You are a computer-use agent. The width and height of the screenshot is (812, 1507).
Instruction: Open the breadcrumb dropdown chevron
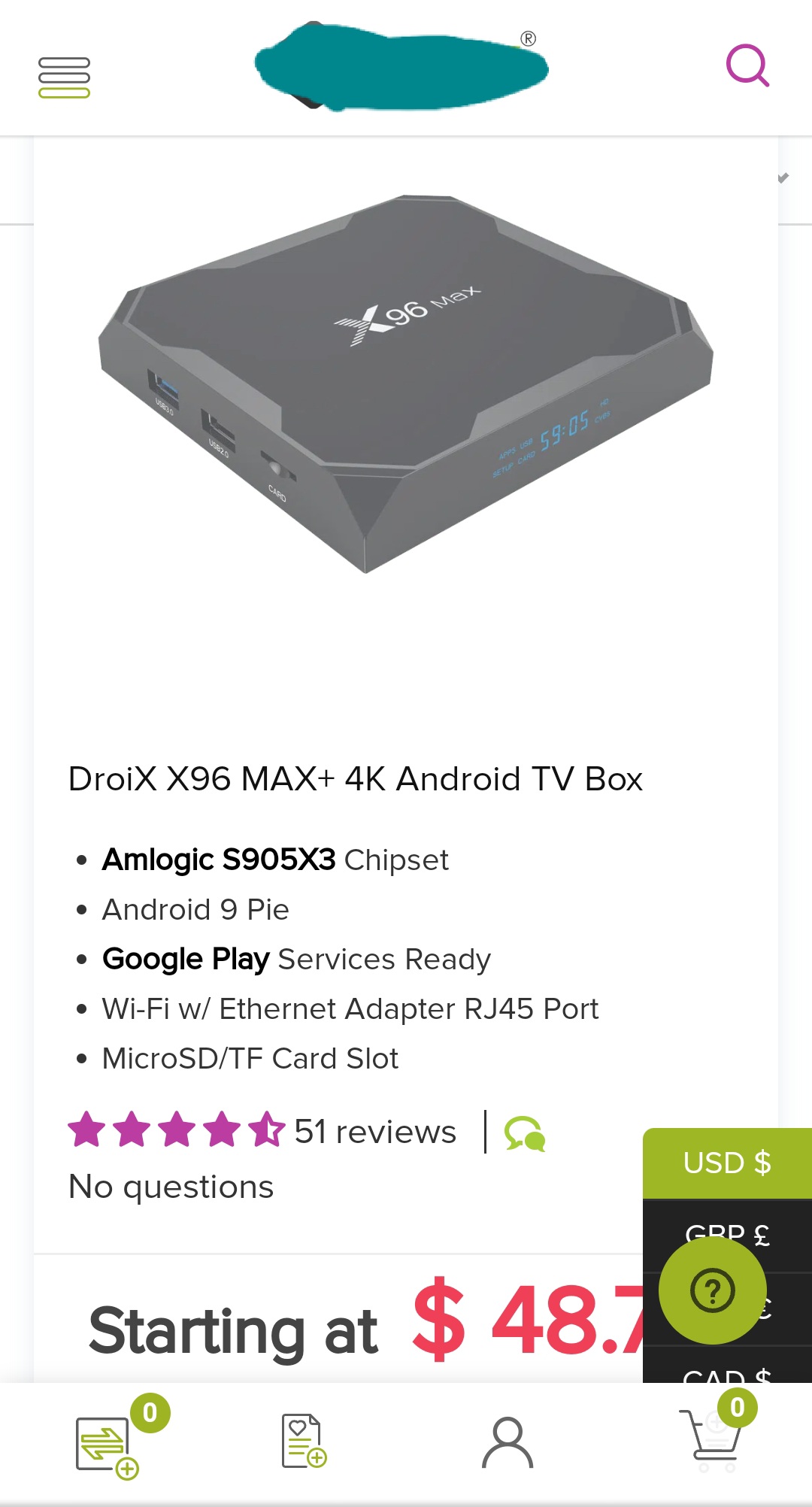pos(783,178)
